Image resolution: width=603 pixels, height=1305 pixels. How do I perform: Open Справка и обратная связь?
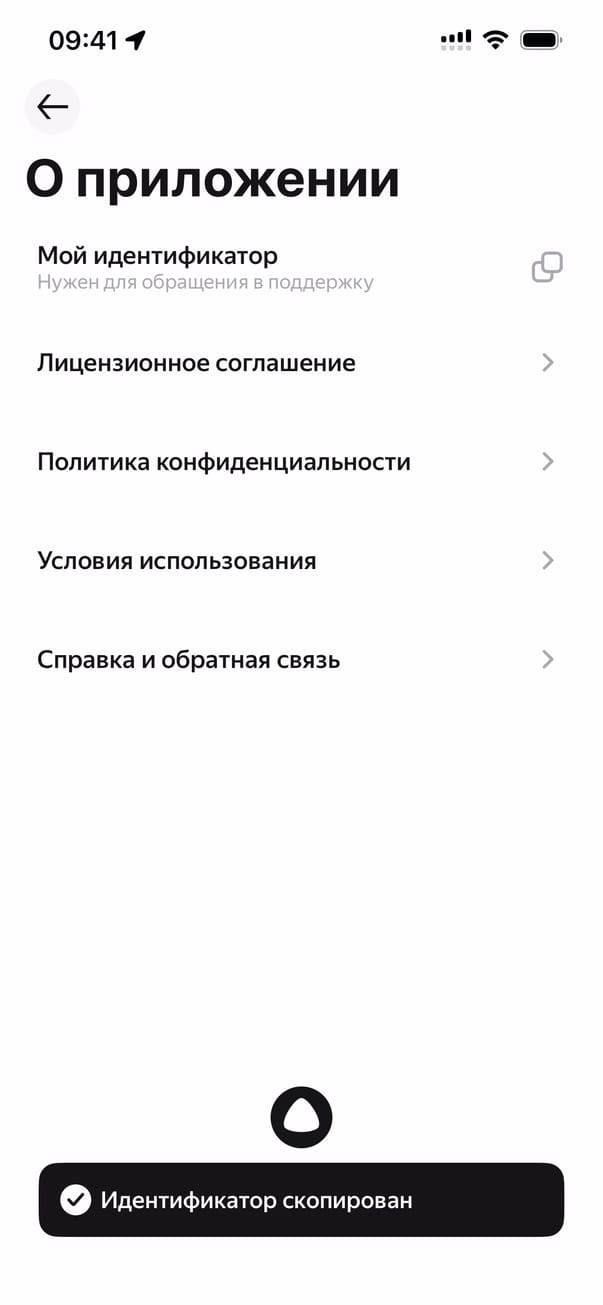click(296, 660)
